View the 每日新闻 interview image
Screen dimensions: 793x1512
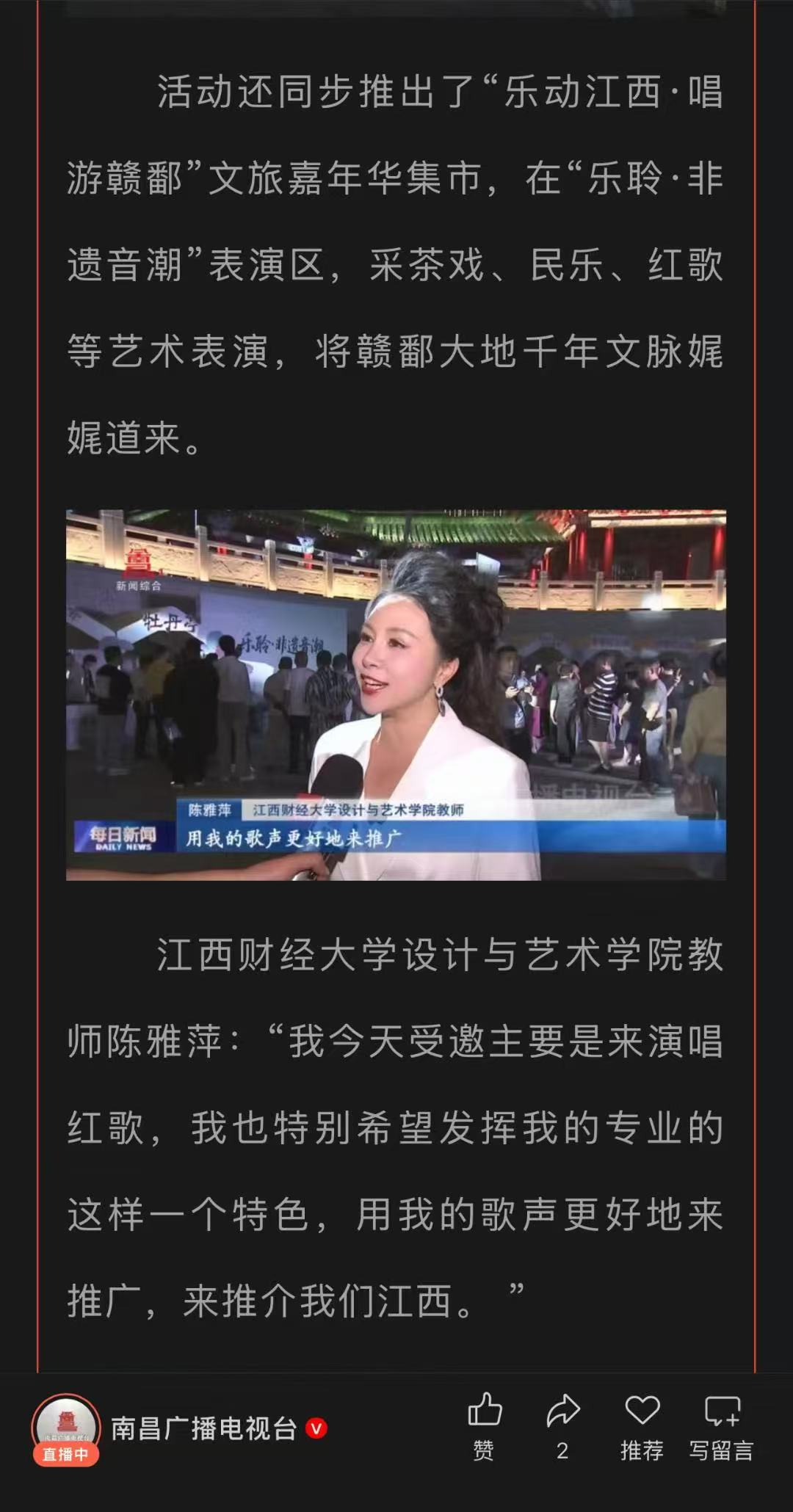[x=396, y=694]
